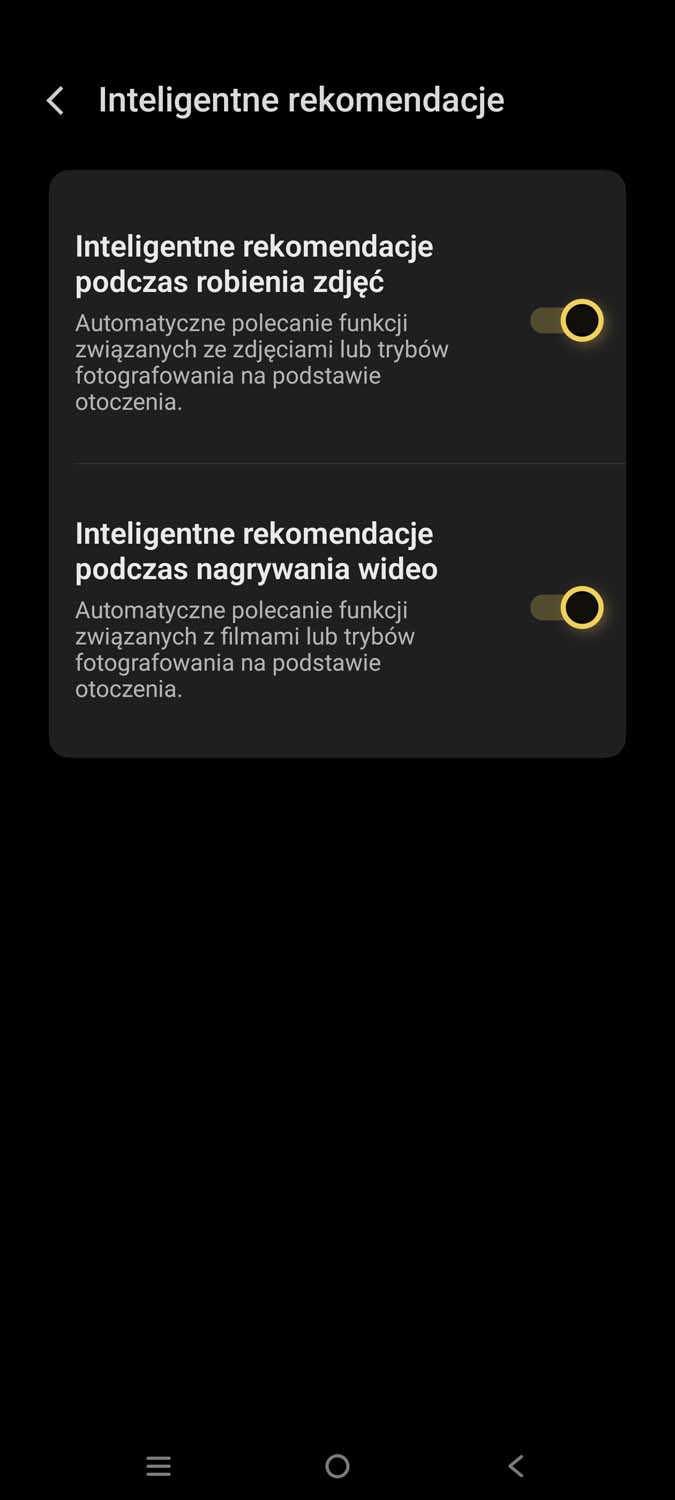Open recent apps in navigation bar

pyautogui.click(x=158, y=1466)
